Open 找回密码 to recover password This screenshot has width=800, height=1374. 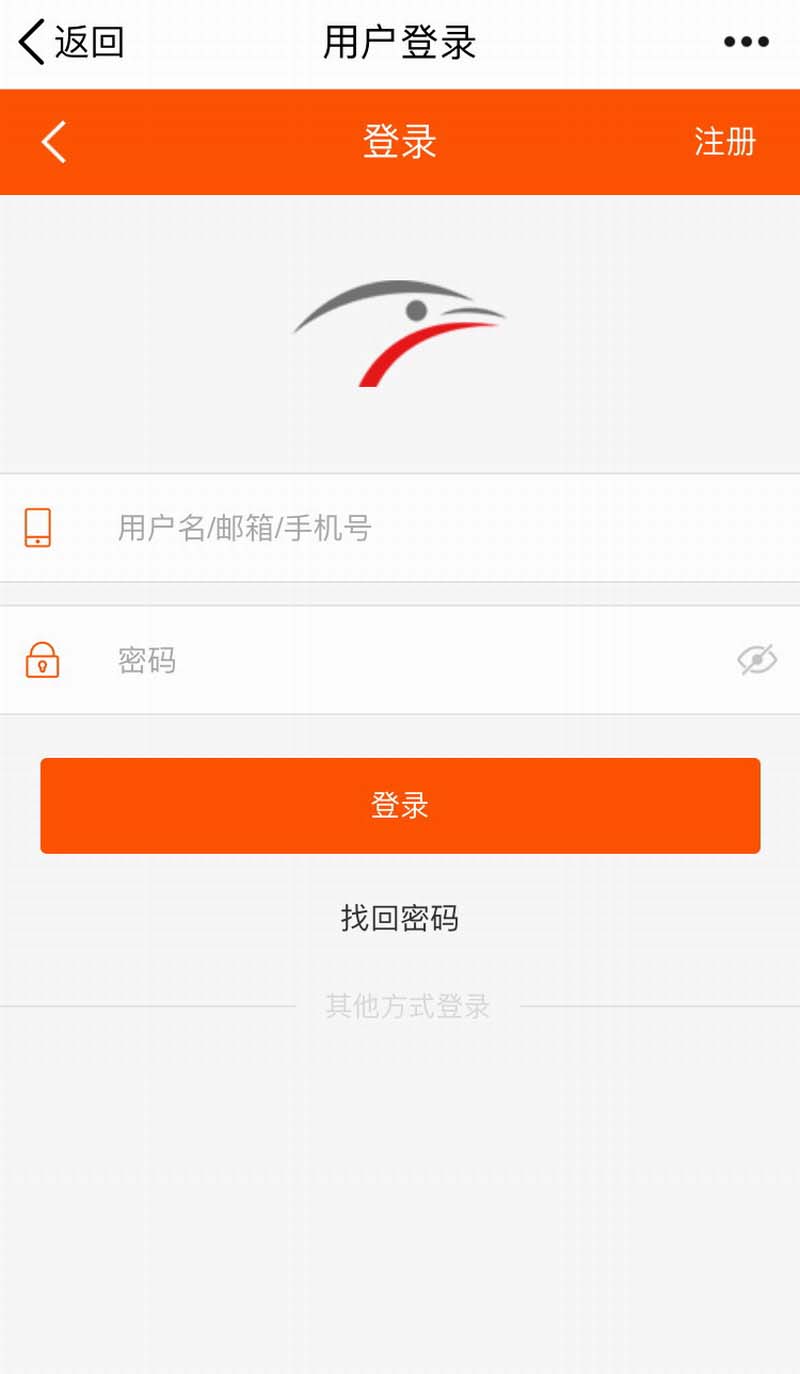400,918
